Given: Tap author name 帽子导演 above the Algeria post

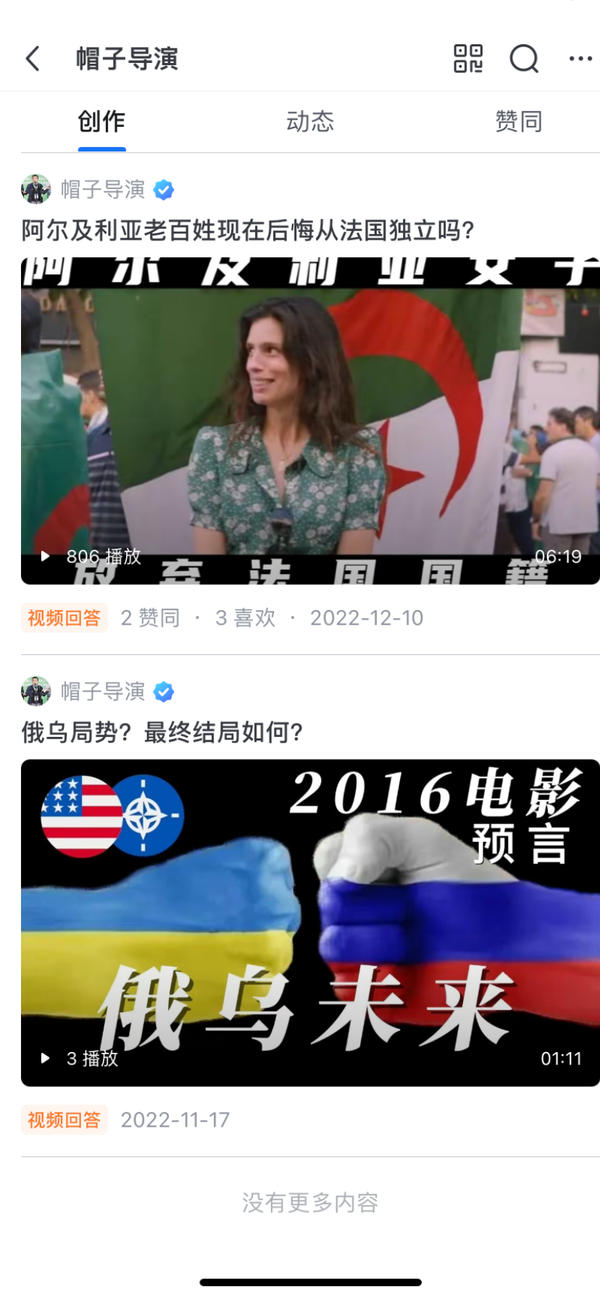Looking at the screenshot, I should (x=103, y=189).
